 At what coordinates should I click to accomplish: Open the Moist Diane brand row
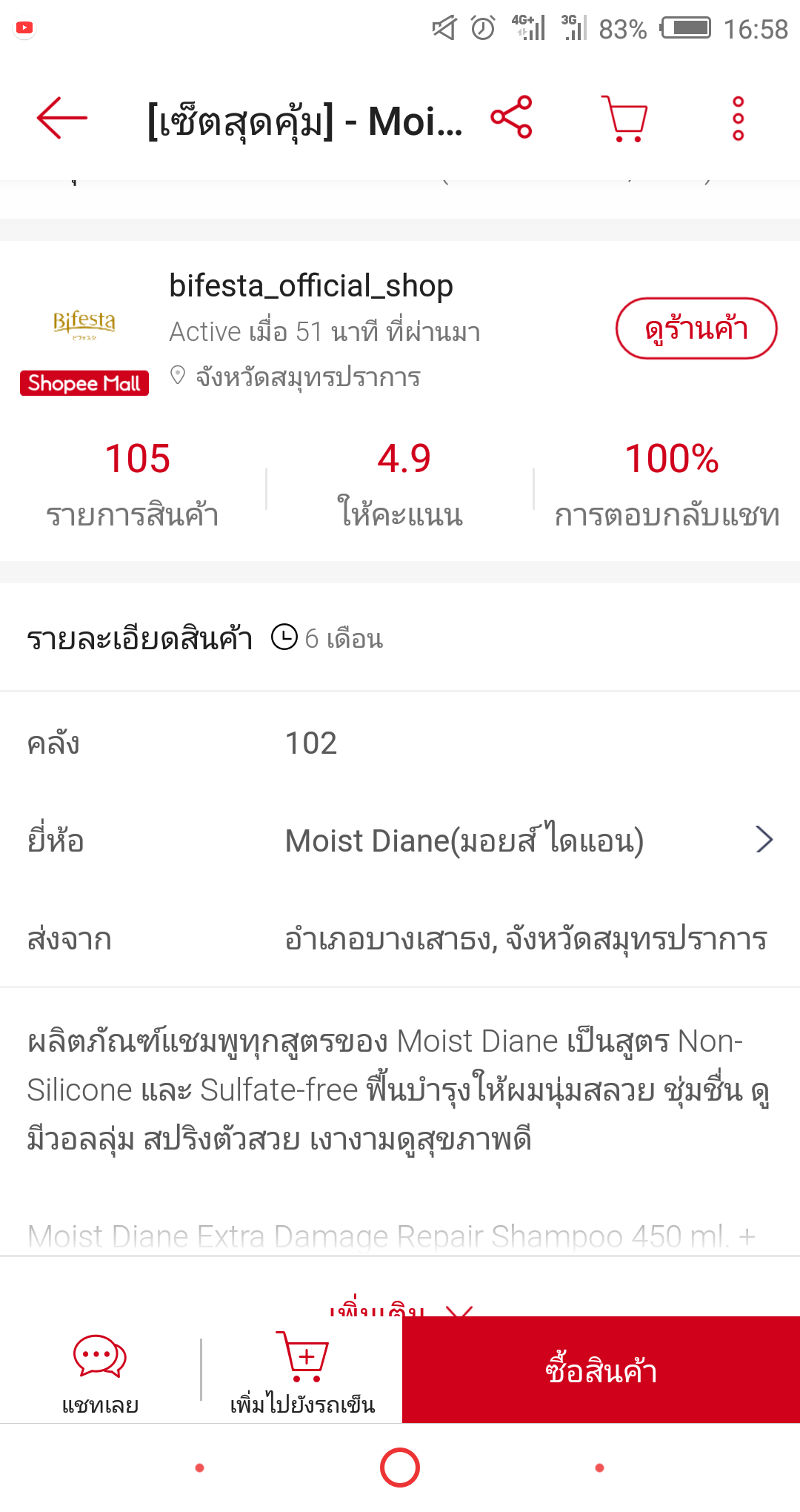[x=400, y=840]
